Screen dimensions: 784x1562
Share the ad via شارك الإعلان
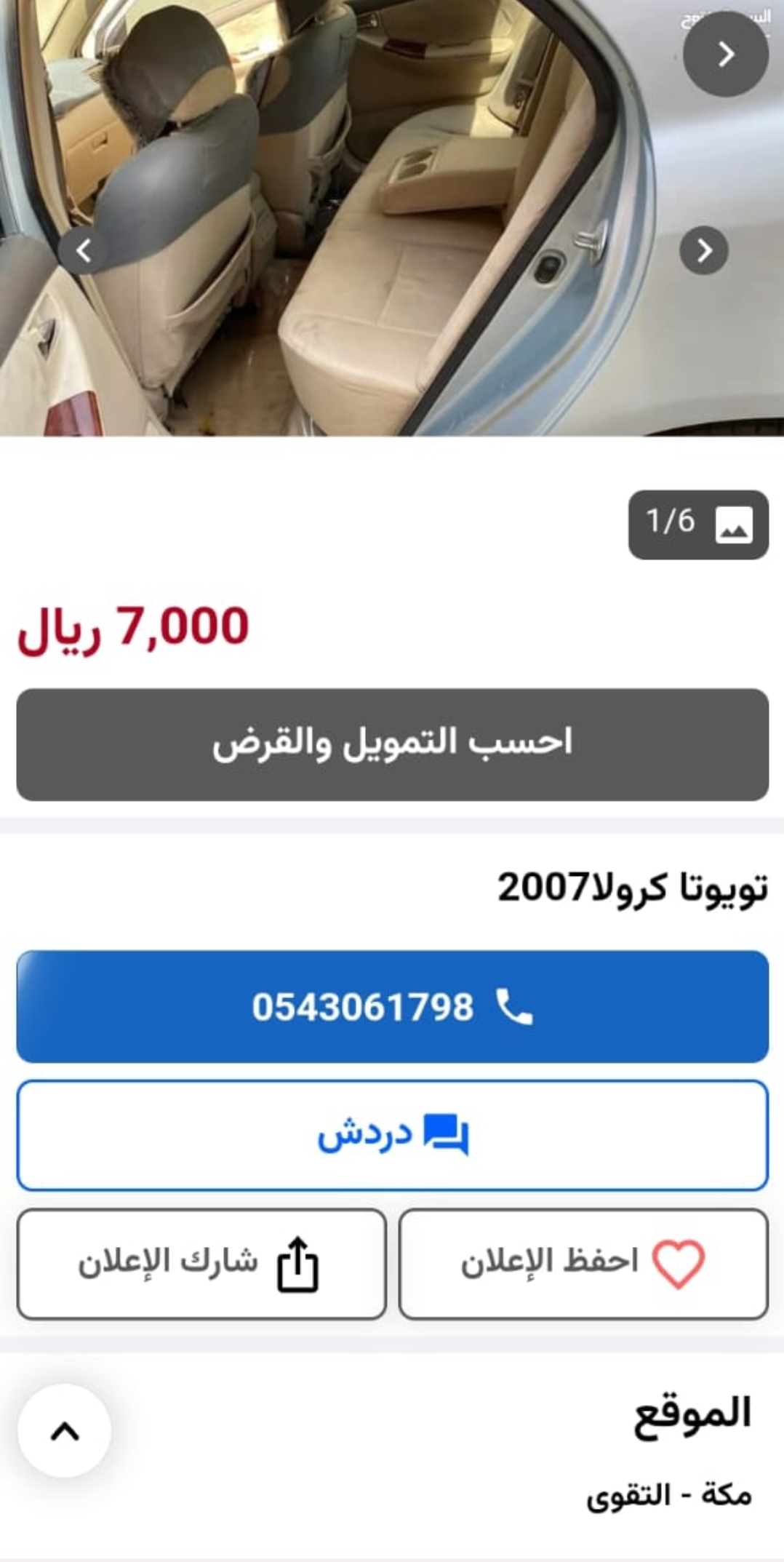point(201,1264)
